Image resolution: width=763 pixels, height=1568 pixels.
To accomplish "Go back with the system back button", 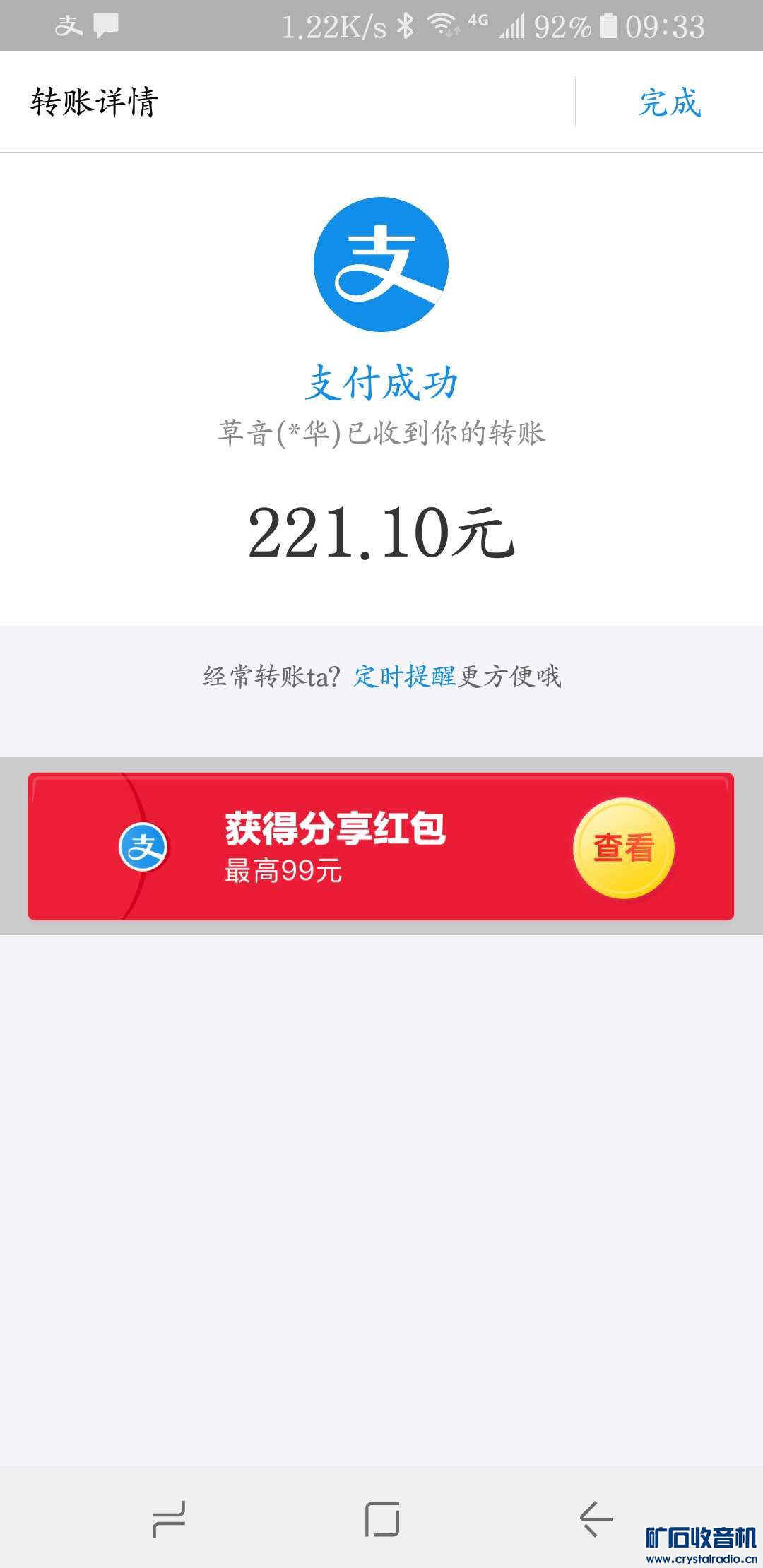I will (595, 1519).
